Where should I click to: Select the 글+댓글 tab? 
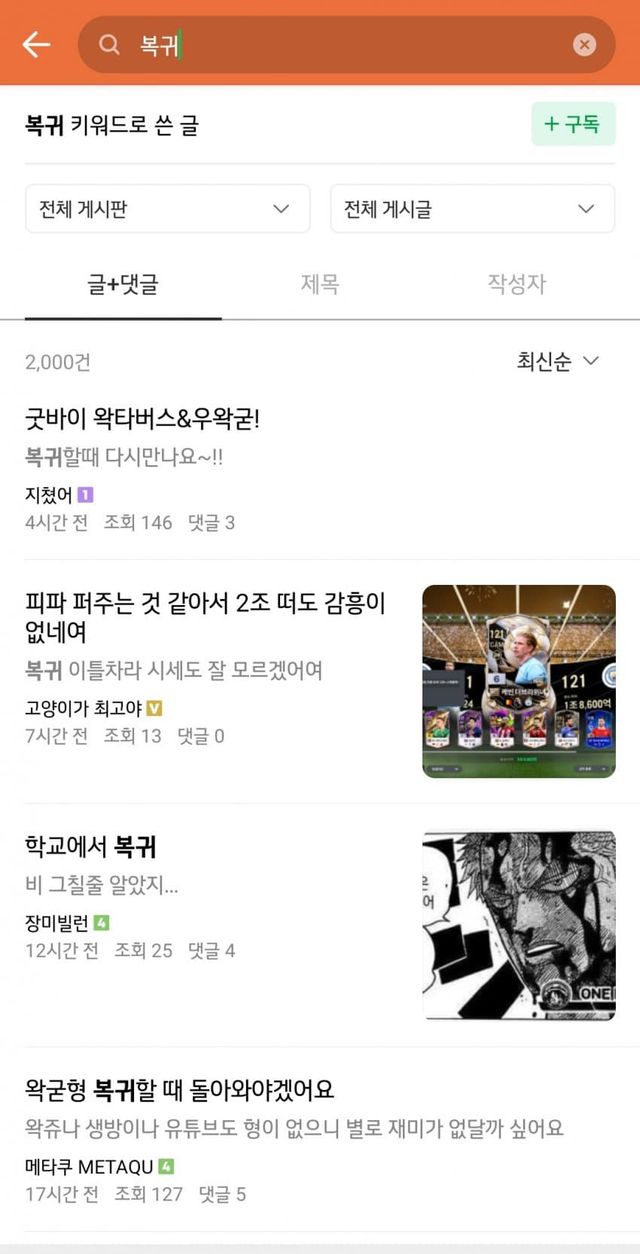(x=123, y=285)
